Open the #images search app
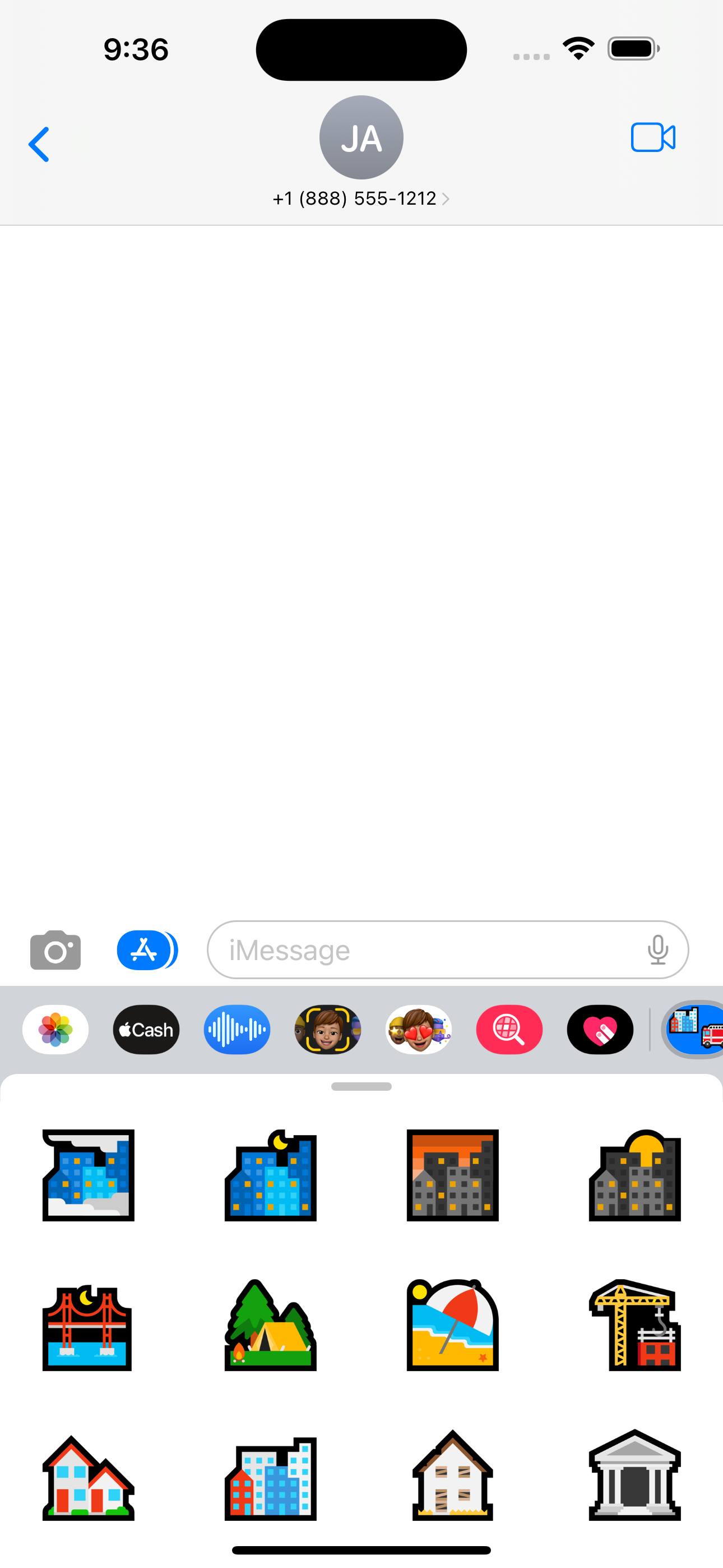The height and width of the screenshot is (1568, 723). [x=509, y=1030]
